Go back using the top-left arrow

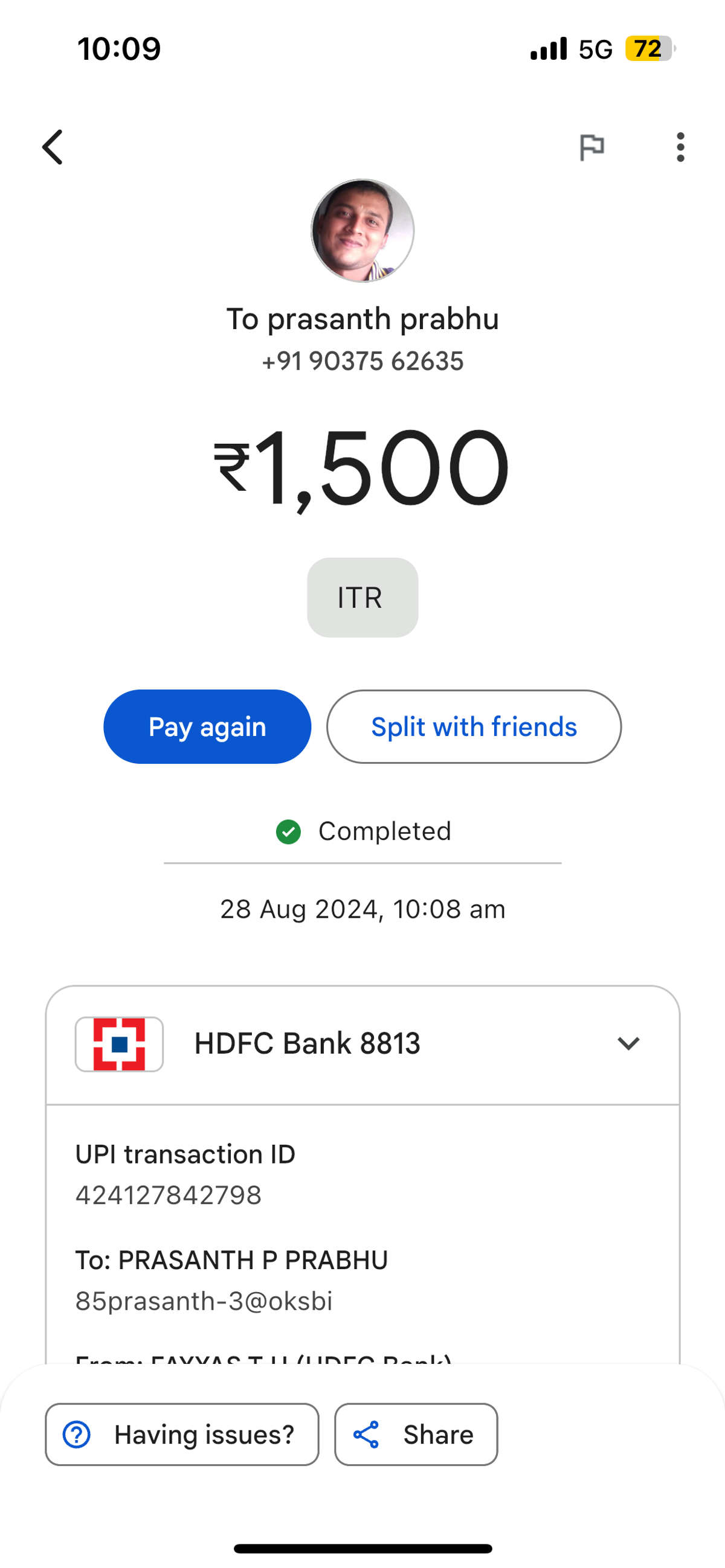click(53, 147)
